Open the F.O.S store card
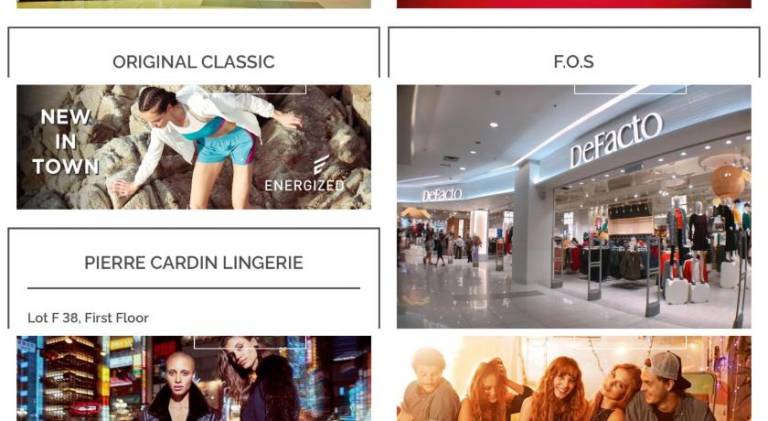 tap(573, 62)
